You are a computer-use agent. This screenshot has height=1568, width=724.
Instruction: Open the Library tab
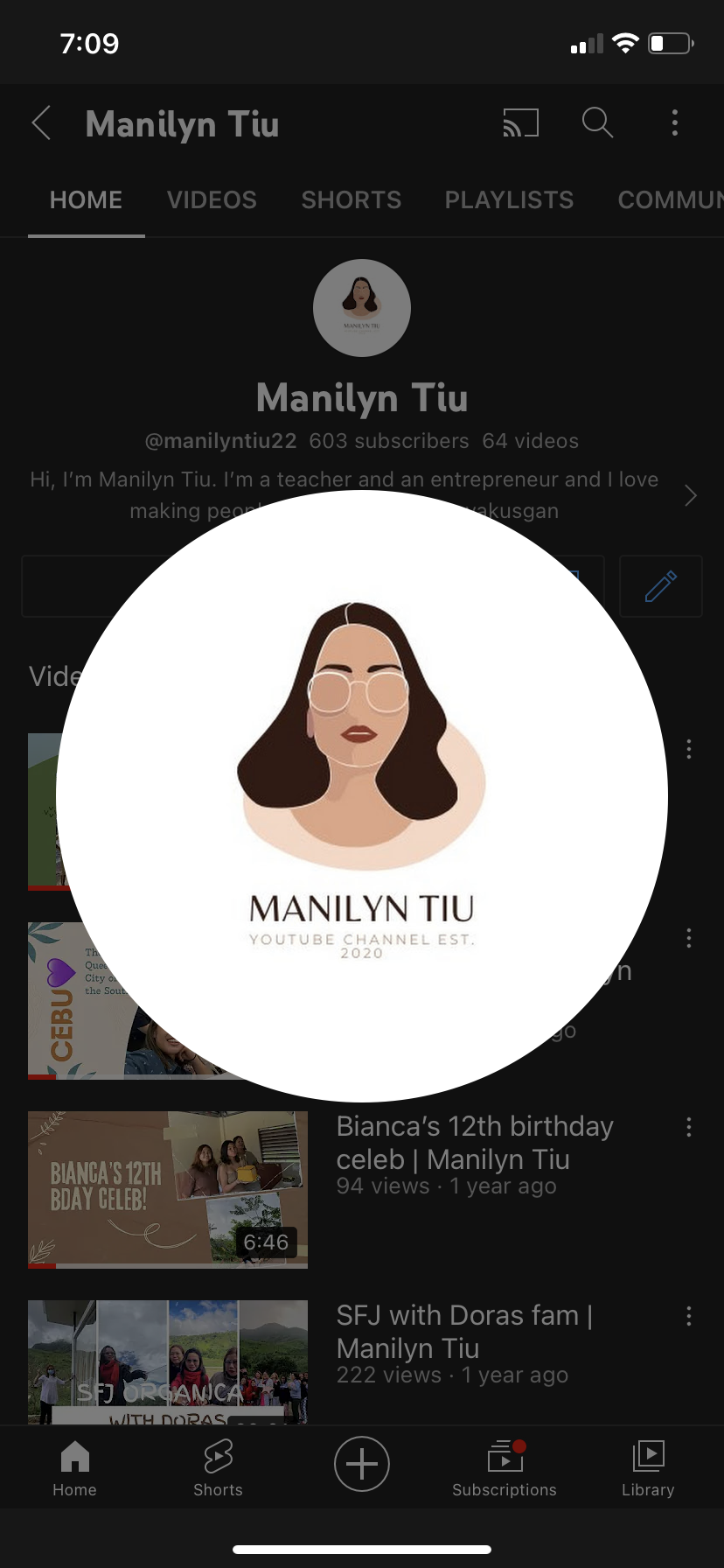pos(648,1466)
